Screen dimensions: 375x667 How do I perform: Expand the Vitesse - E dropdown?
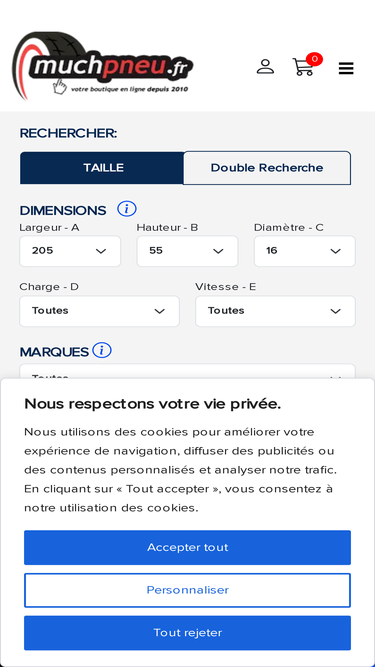275,311
